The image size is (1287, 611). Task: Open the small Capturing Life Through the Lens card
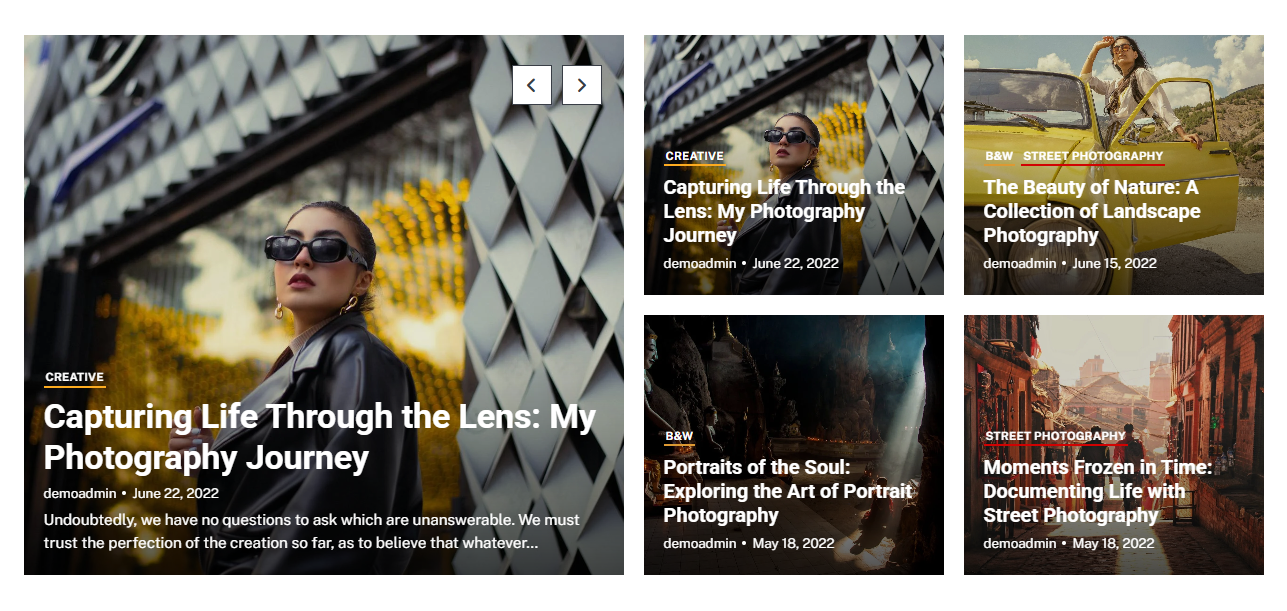(784, 211)
